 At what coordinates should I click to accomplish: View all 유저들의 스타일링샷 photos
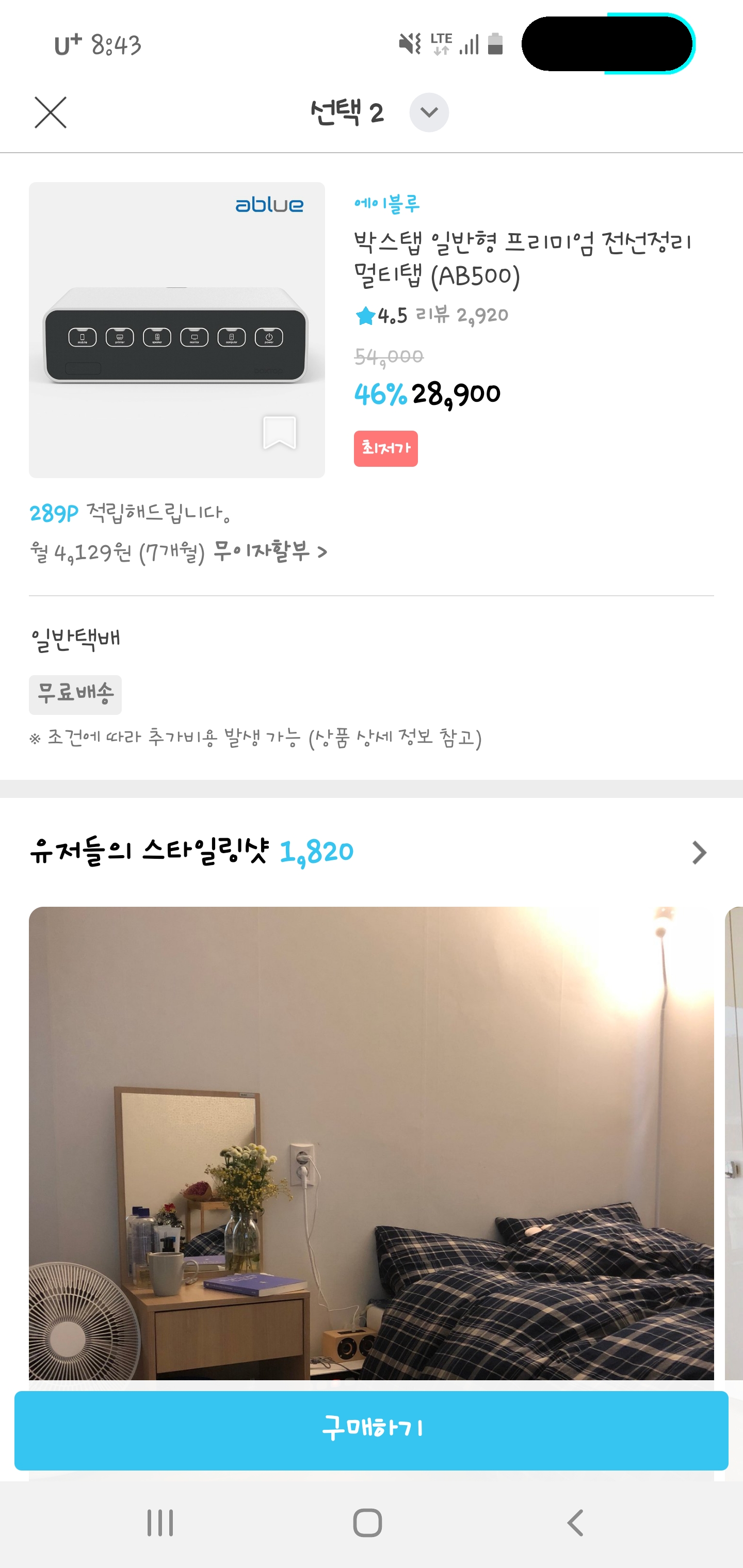click(699, 852)
